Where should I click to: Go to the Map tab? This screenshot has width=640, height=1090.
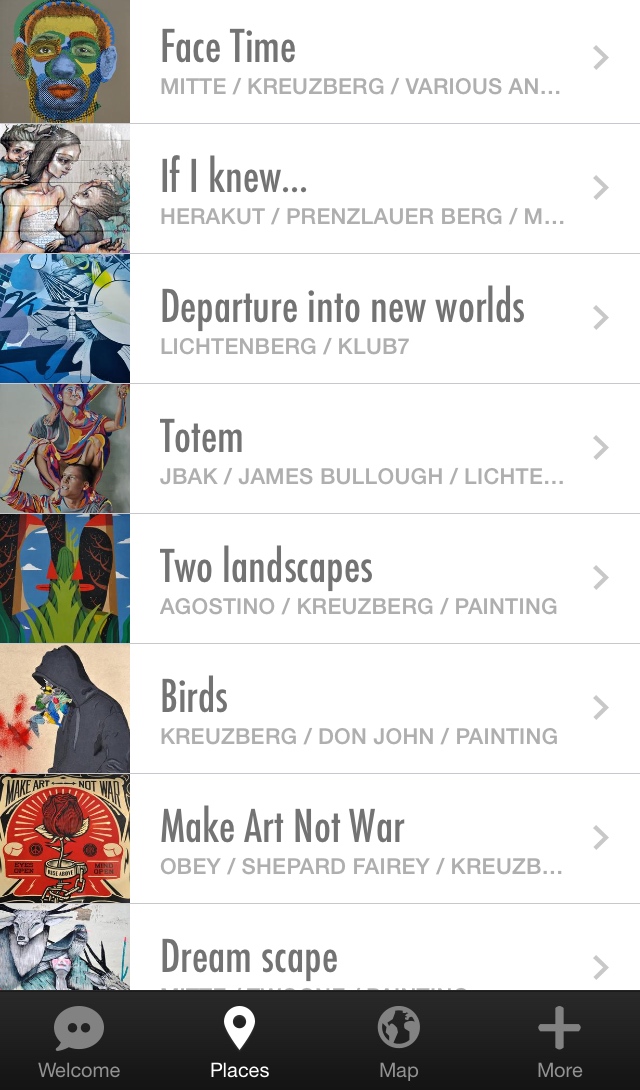pyautogui.click(x=398, y=1042)
